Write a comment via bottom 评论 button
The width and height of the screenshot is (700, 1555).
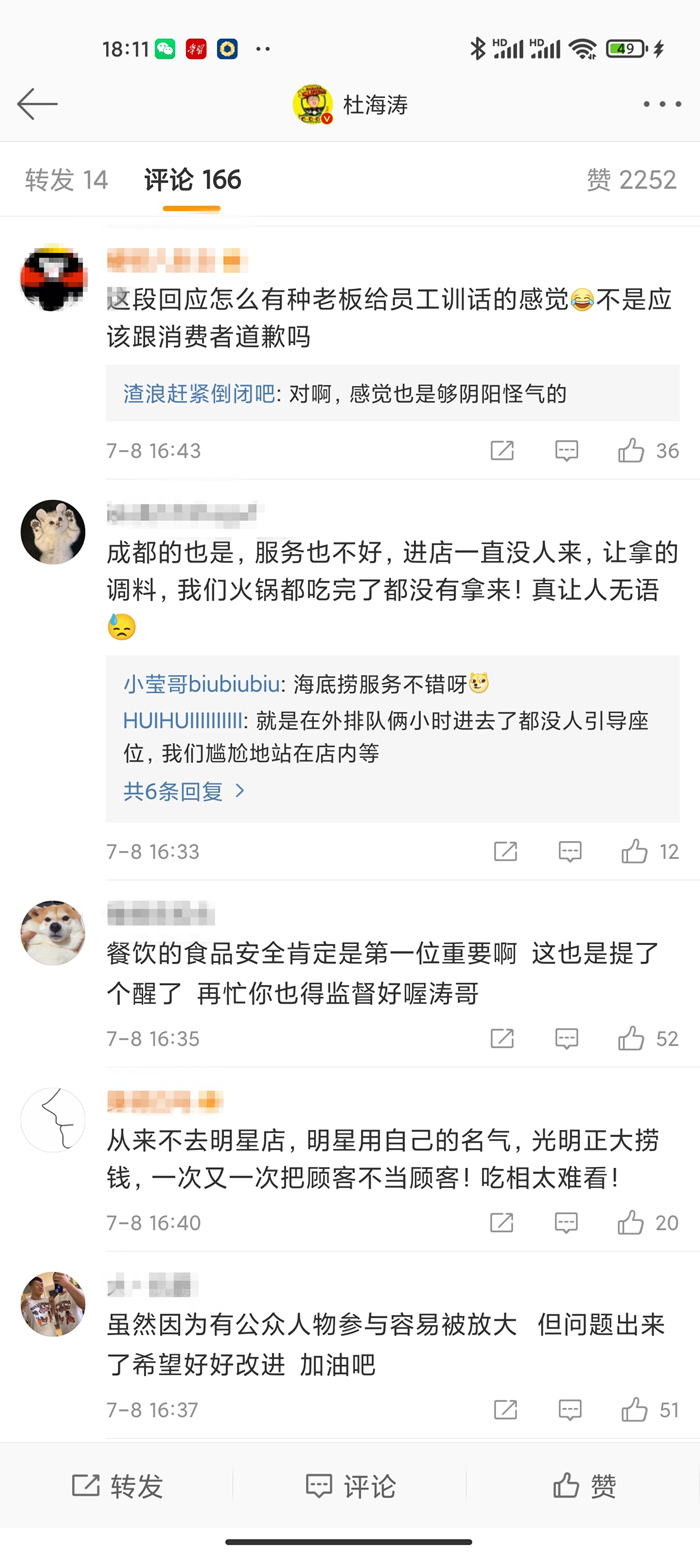[x=350, y=1486]
